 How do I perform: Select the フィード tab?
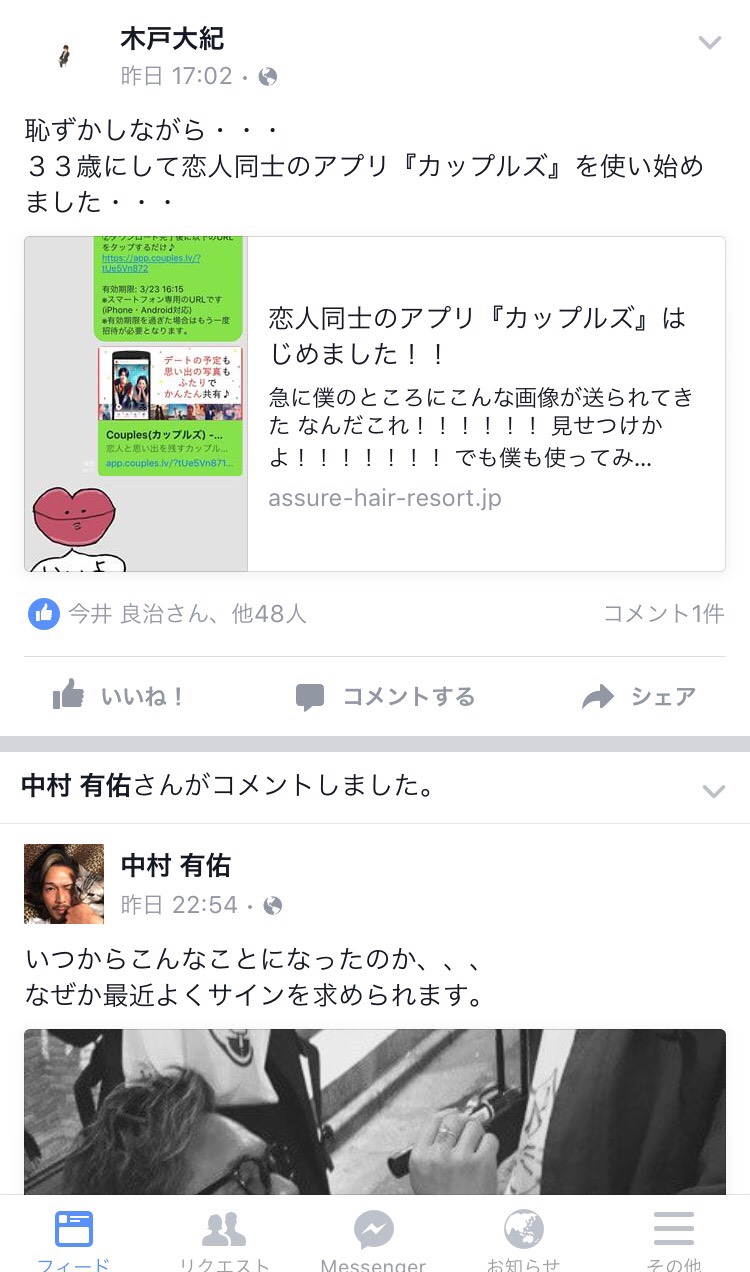(x=74, y=1240)
